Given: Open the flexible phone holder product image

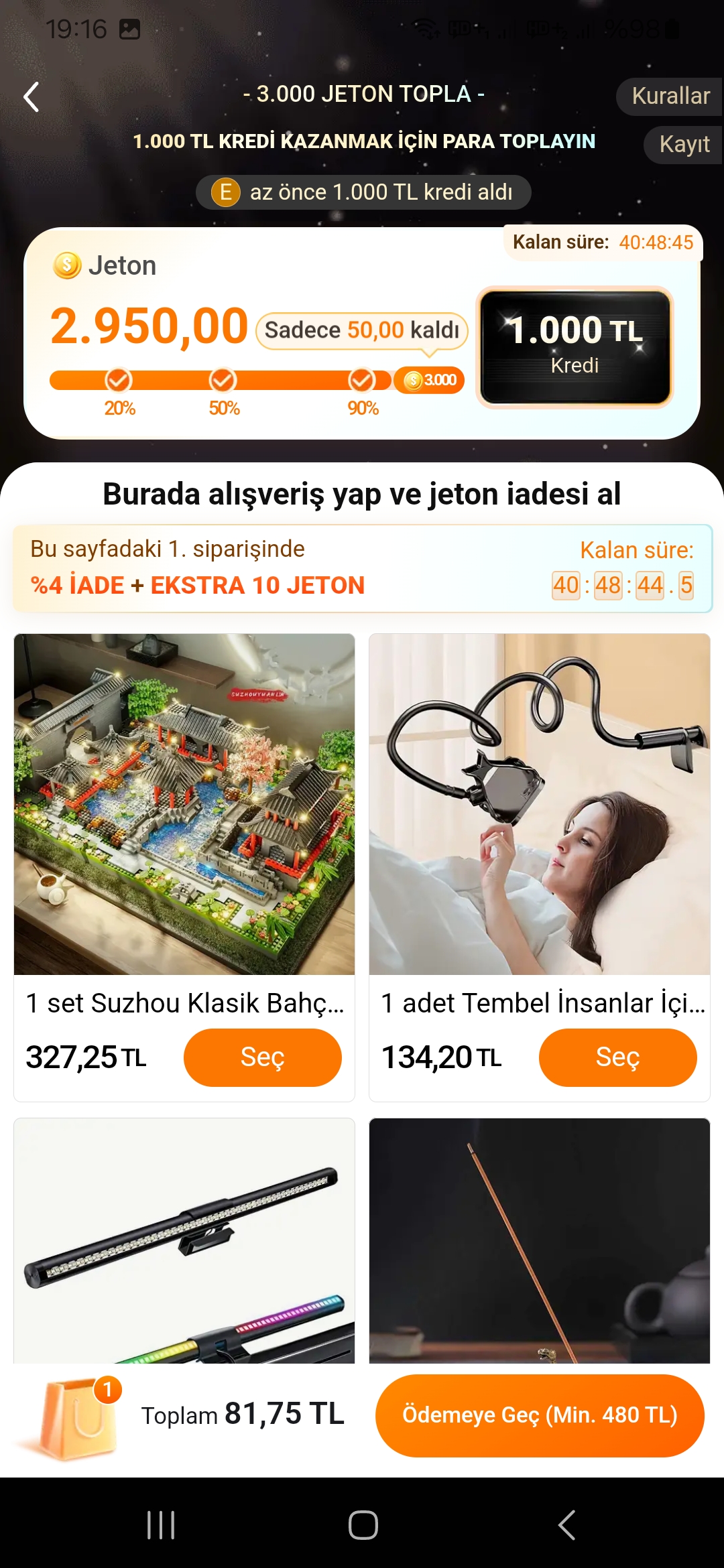Looking at the screenshot, I should coord(540,803).
